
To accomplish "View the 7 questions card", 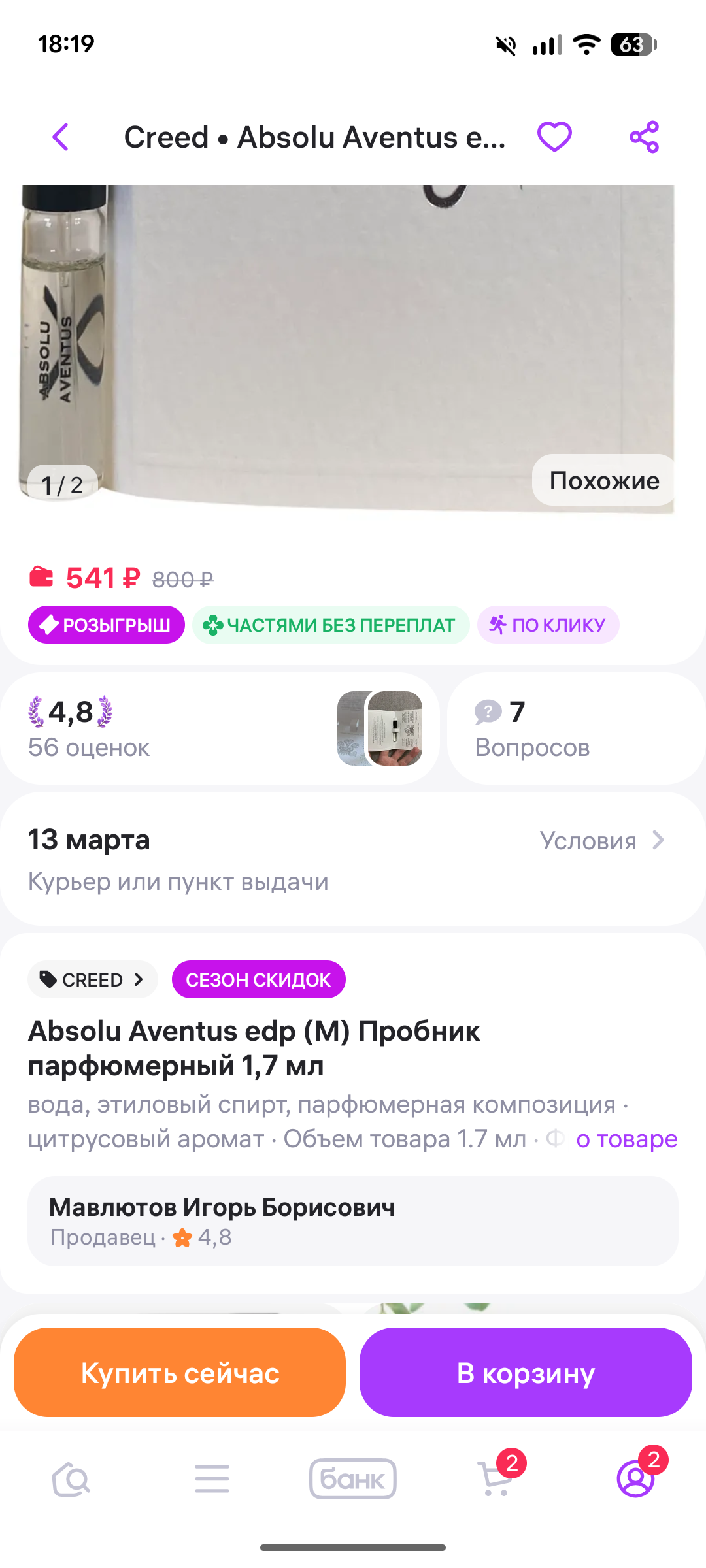I will tap(575, 728).
